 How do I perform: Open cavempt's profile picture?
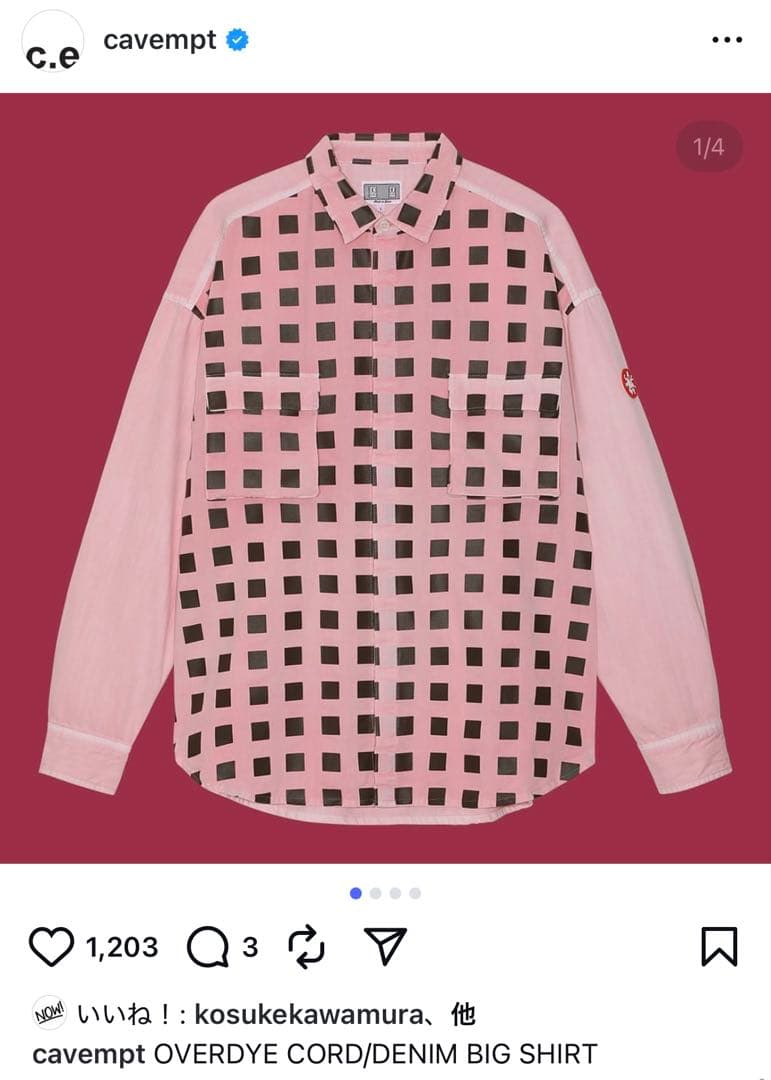click(x=52, y=42)
